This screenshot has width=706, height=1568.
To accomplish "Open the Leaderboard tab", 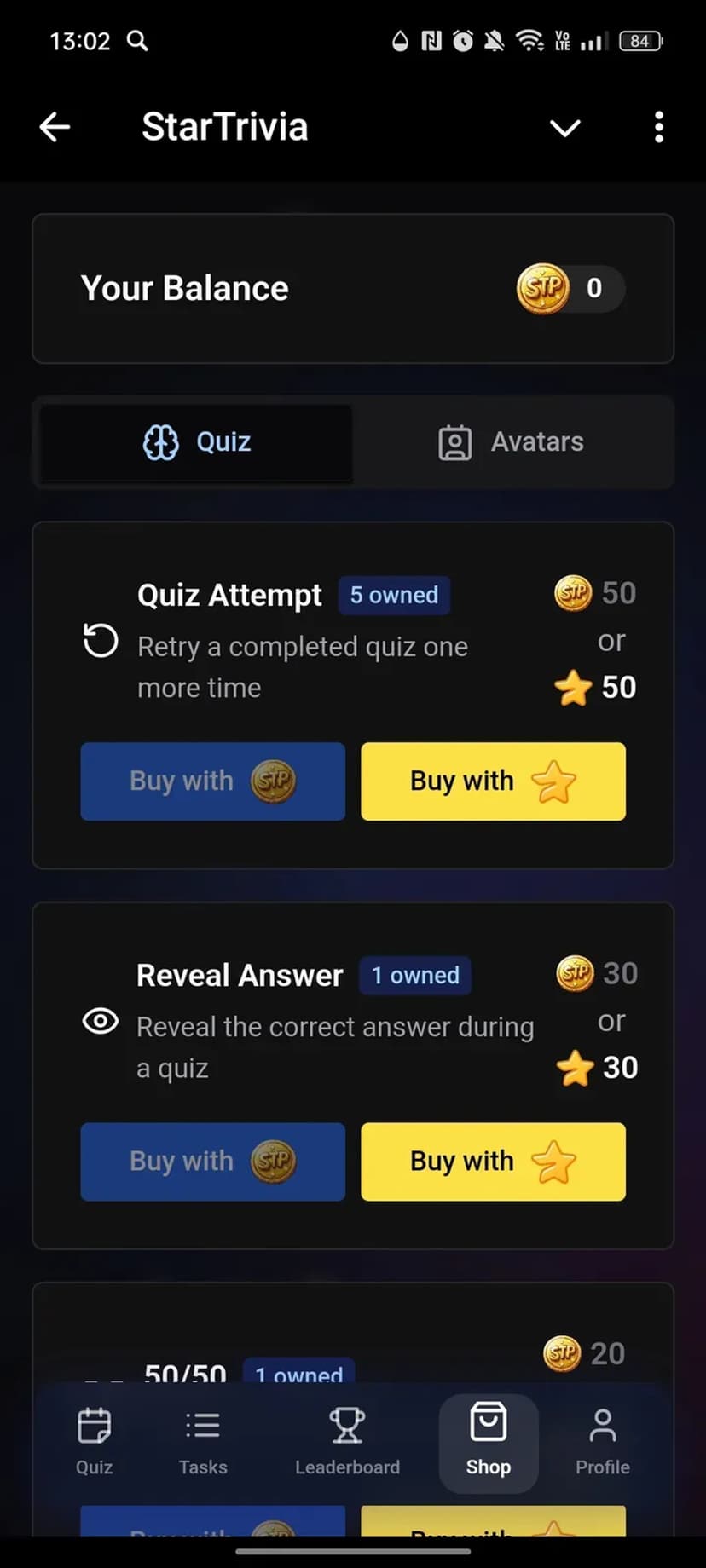I will 347,1442.
